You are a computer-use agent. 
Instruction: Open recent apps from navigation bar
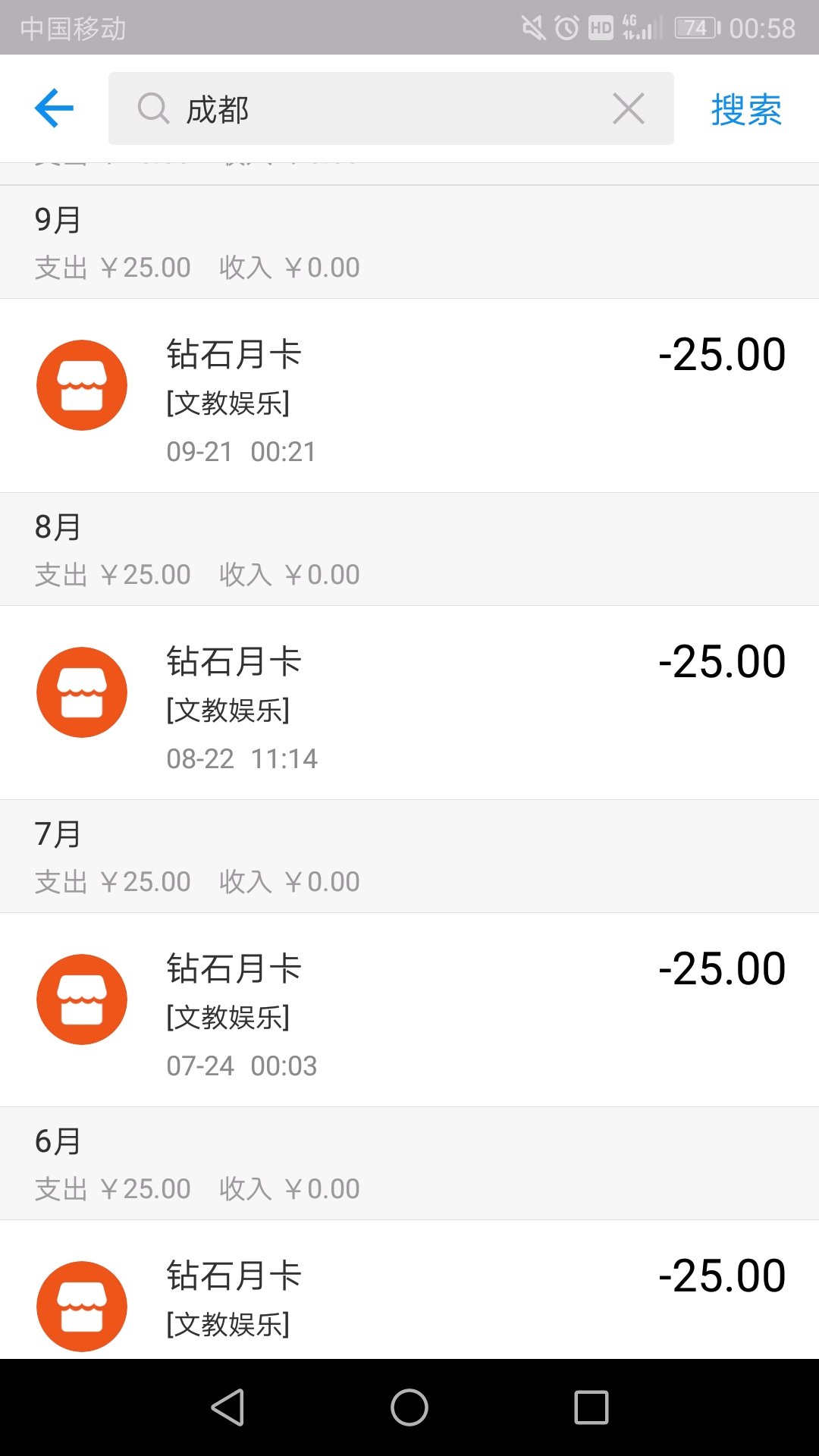591,1407
